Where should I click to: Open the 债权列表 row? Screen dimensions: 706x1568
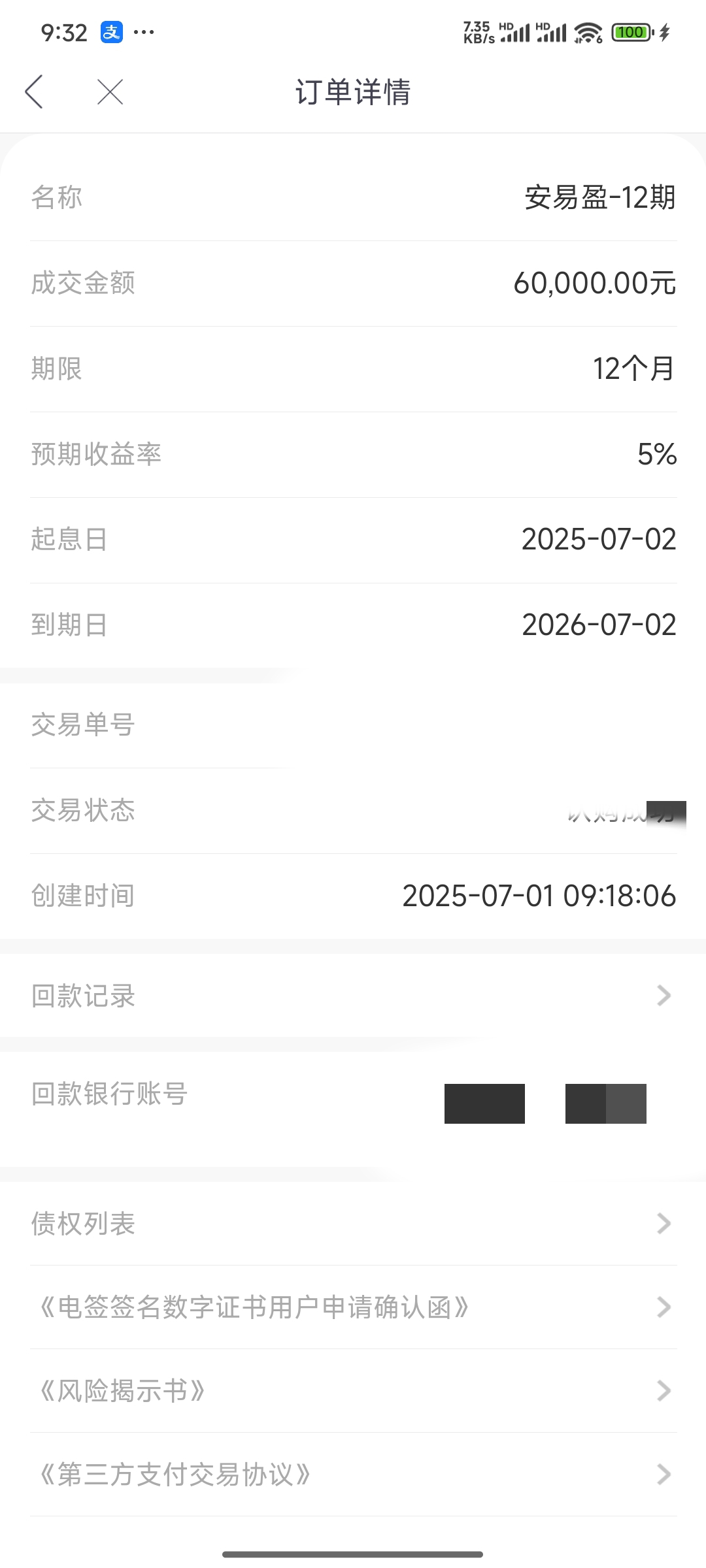(353, 1223)
